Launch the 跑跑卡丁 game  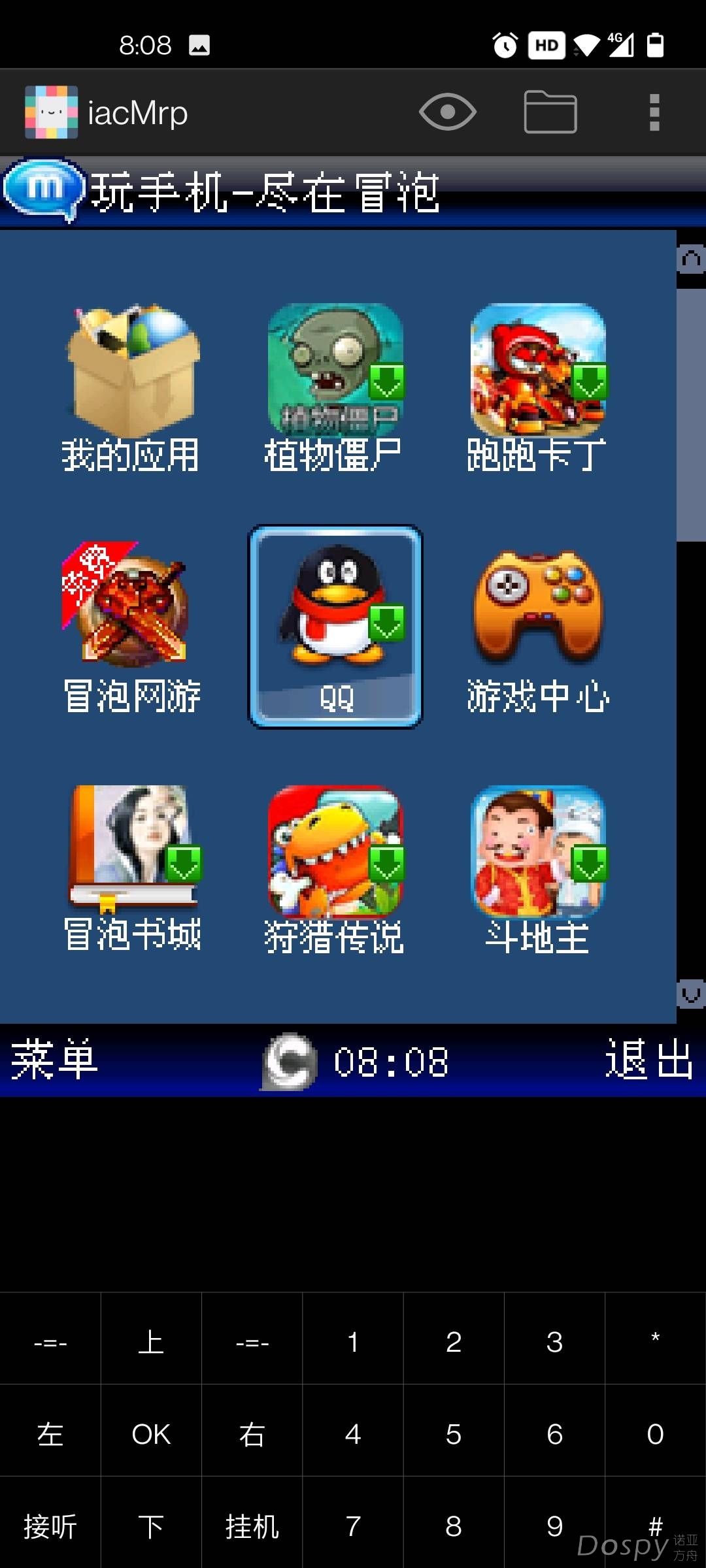537,385
